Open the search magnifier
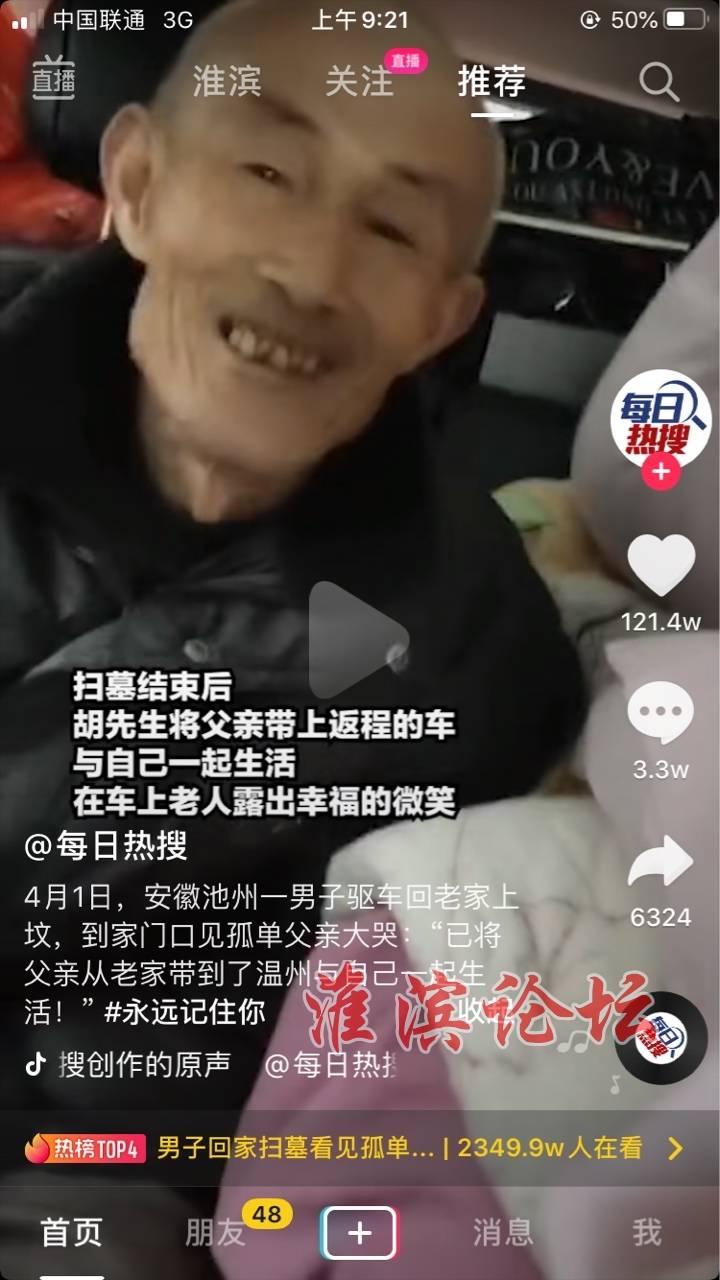The image size is (720, 1280). [x=659, y=83]
